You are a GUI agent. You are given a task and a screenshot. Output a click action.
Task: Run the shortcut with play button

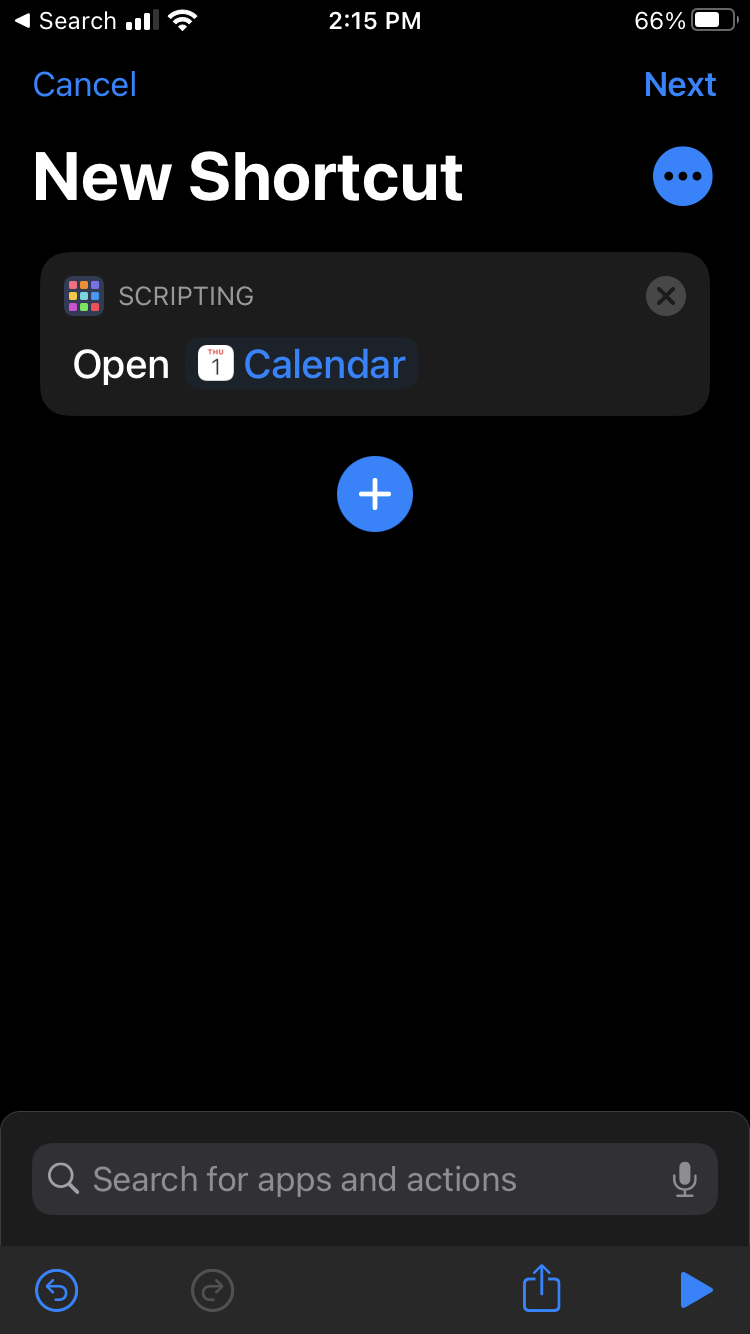pos(695,1290)
